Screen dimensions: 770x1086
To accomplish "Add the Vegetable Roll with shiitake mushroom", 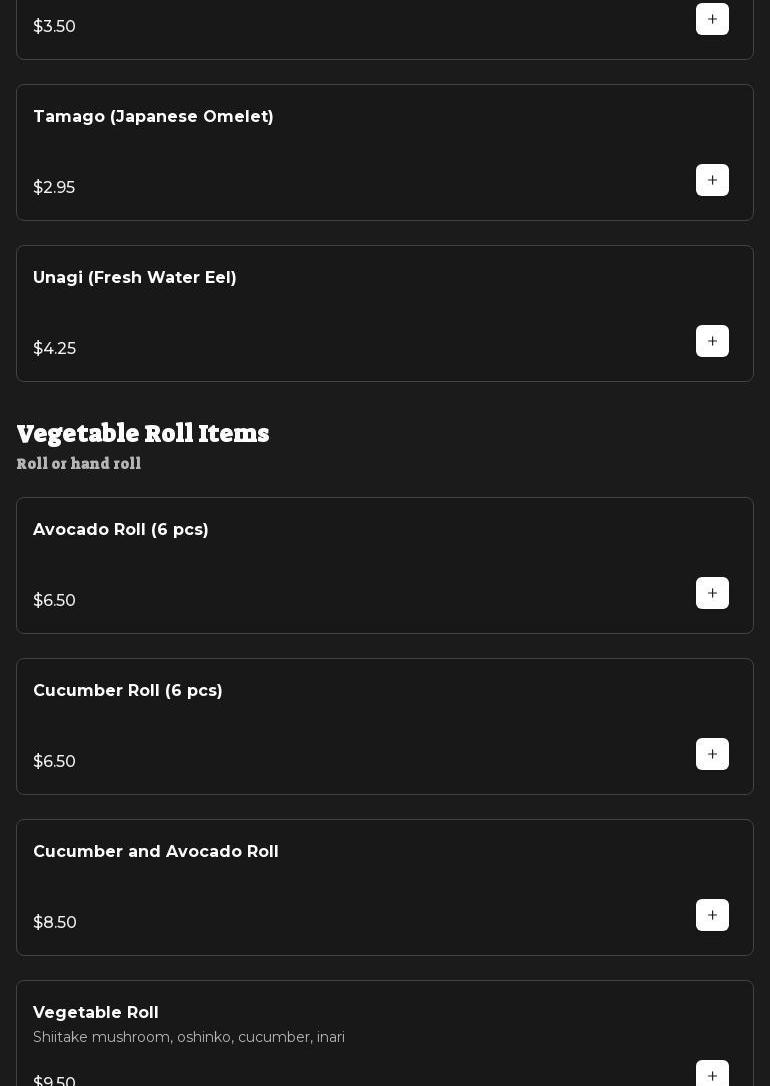I will tap(712, 1074).
